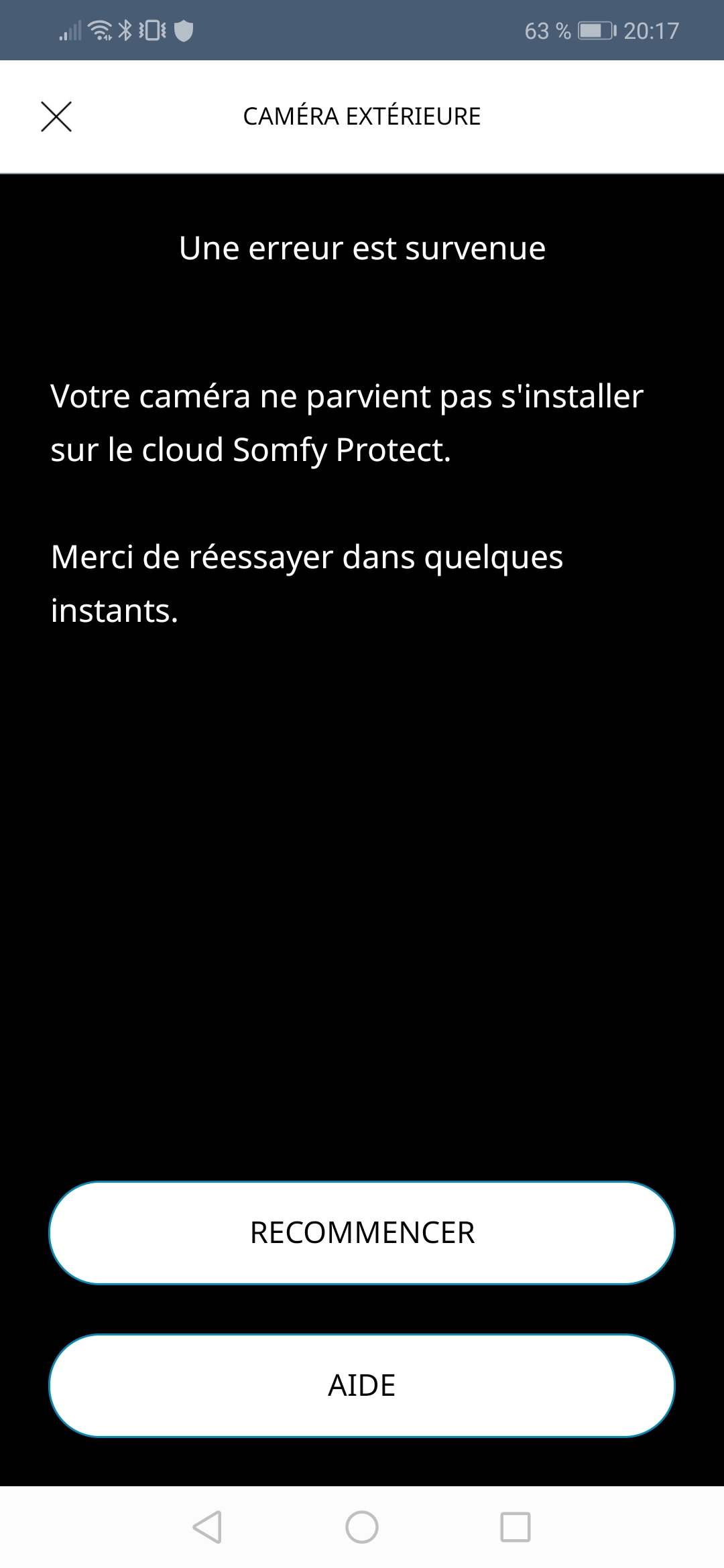Viewport: 724px width, 1568px height.
Task: Go to the home screen
Action: (x=362, y=1527)
